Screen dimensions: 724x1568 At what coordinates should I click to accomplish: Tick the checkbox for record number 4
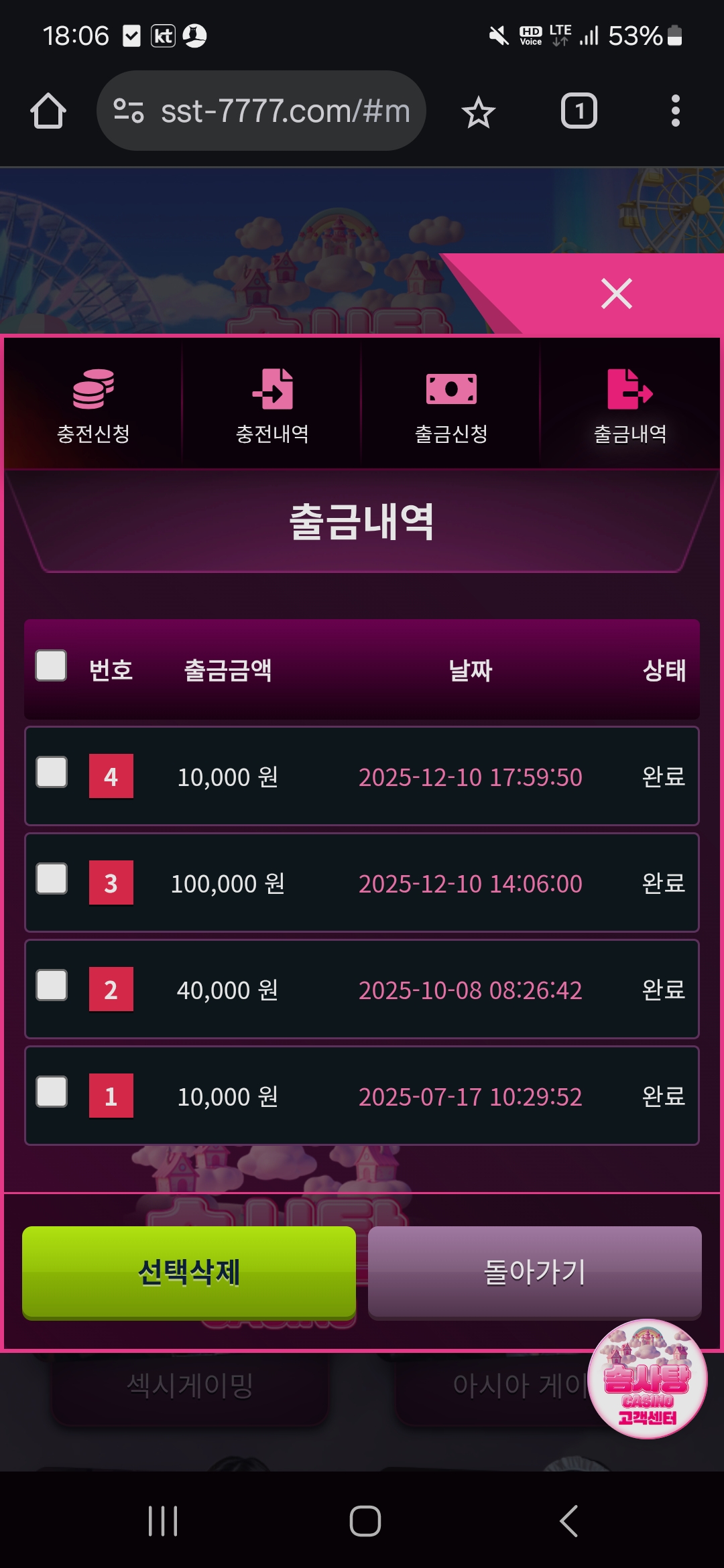pyautogui.click(x=52, y=772)
